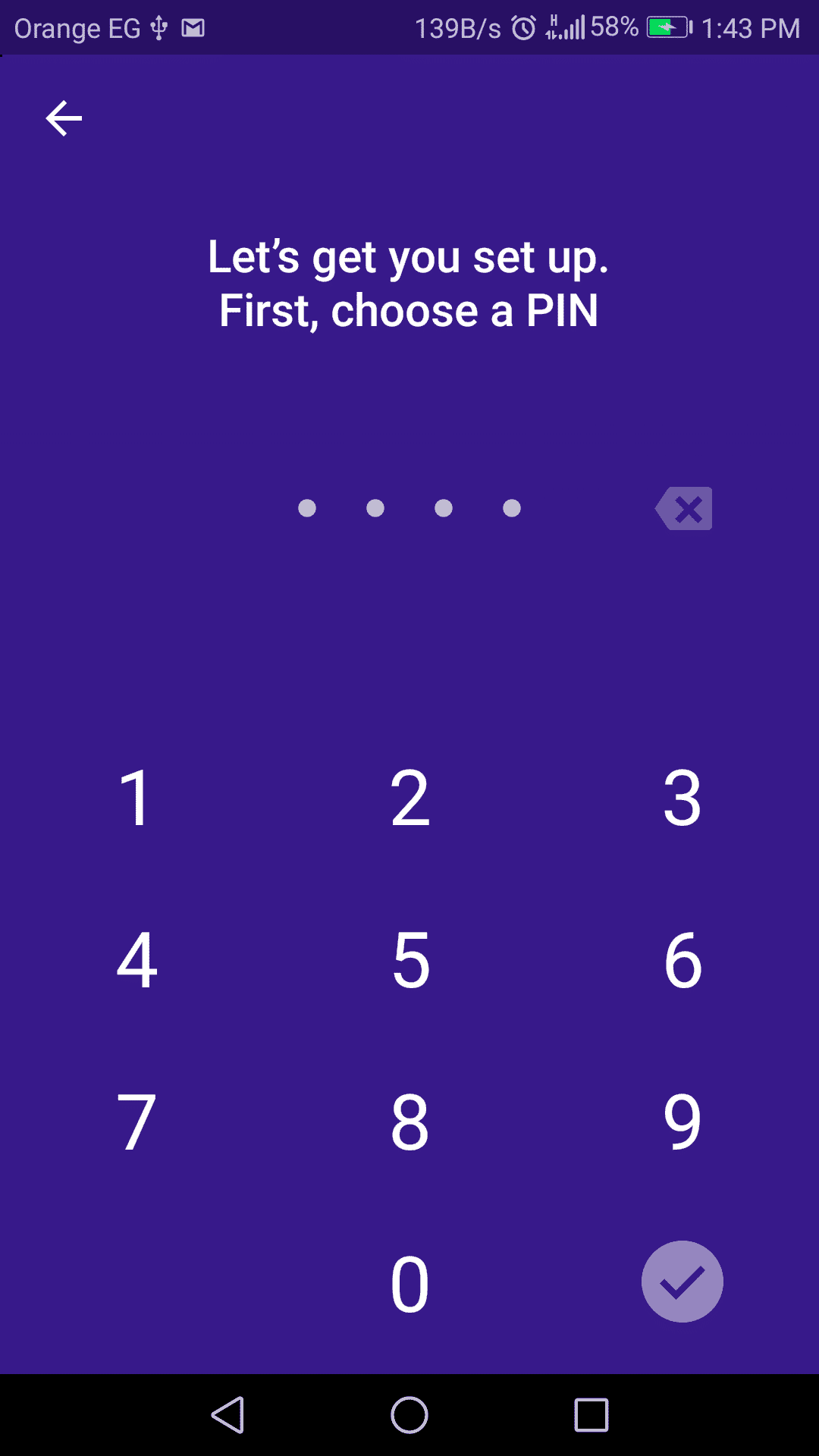Go to the system home screen
Image resolution: width=819 pixels, height=1456 pixels.
click(x=409, y=1415)
